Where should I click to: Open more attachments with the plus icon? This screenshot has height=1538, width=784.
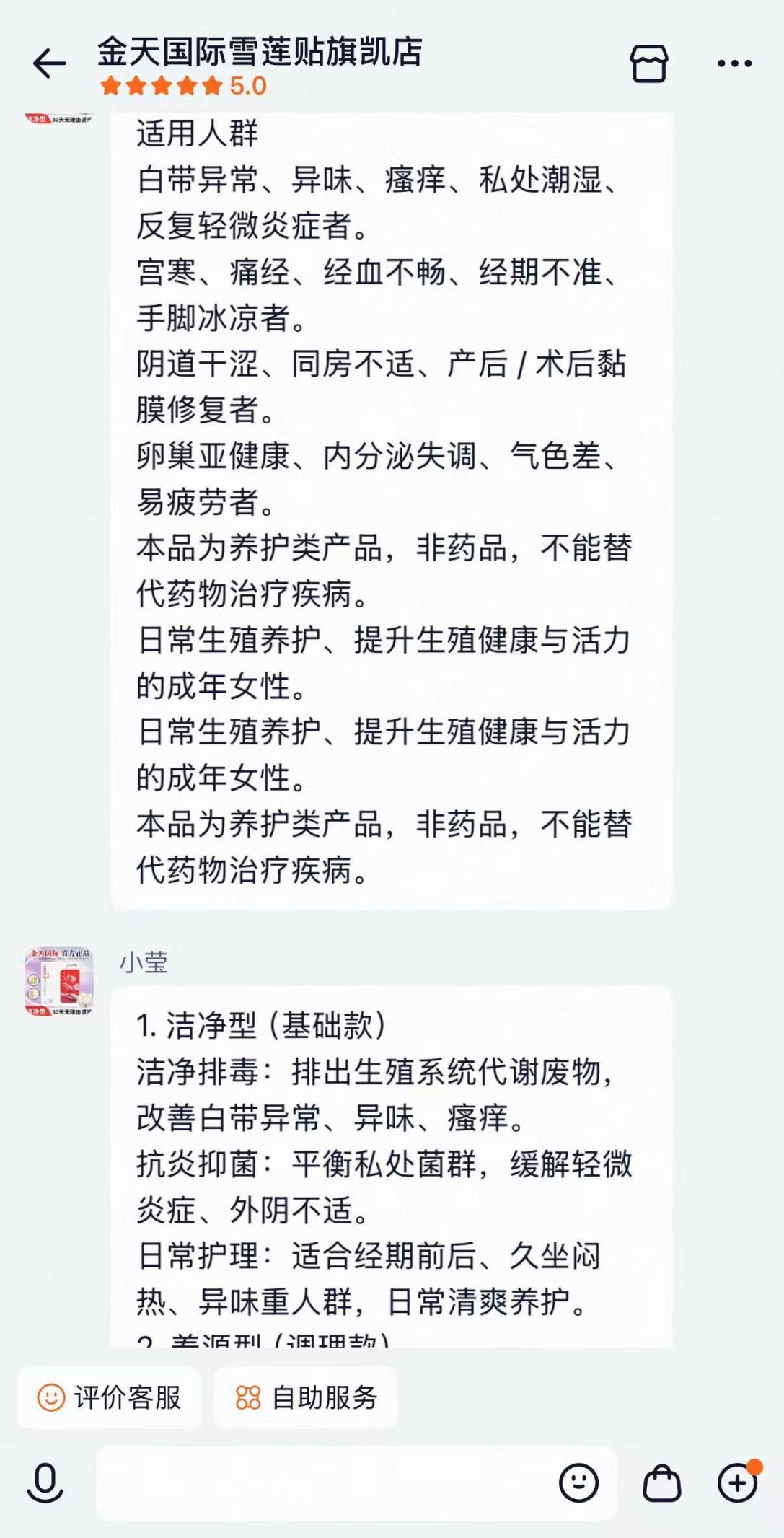tap(738, 1483)
